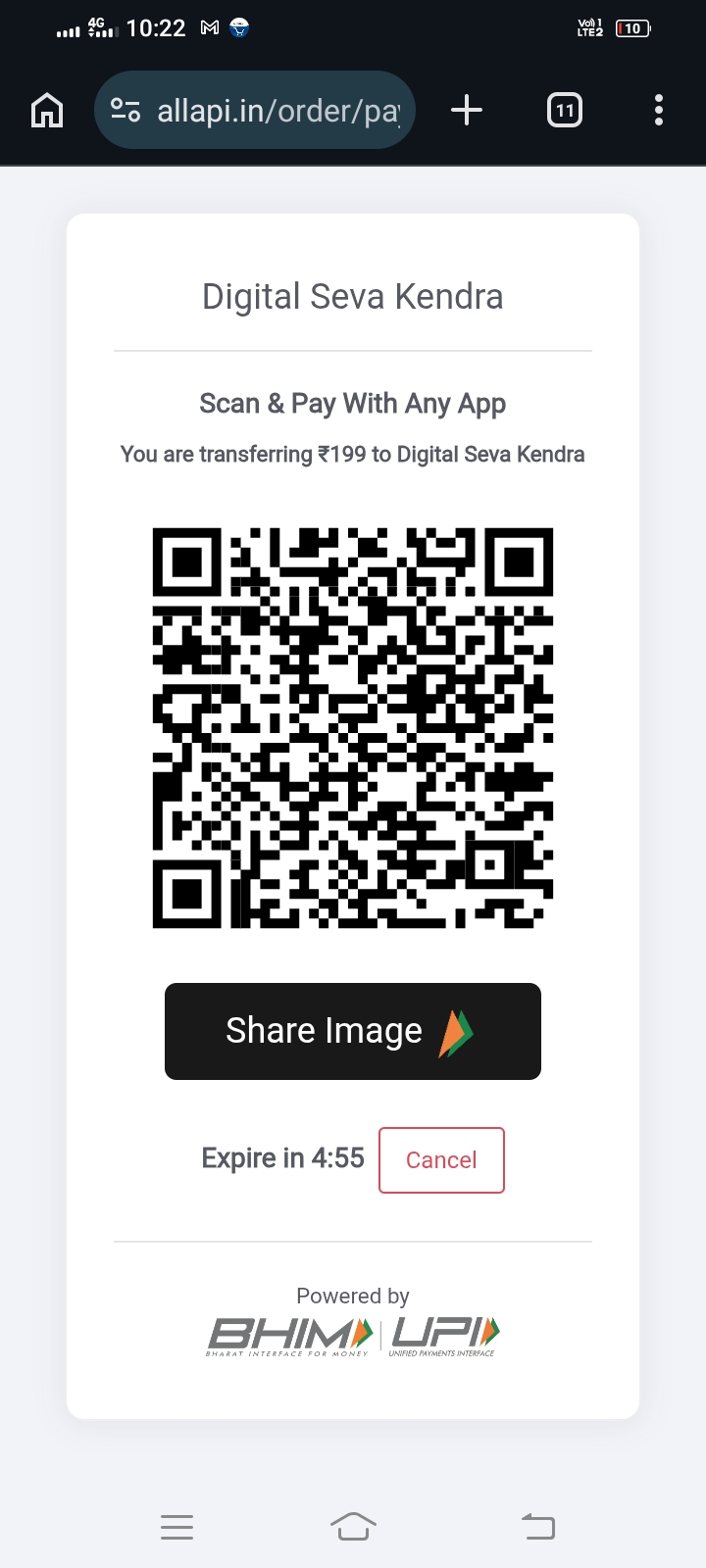Go to the phone home screen

point(353,1527)
